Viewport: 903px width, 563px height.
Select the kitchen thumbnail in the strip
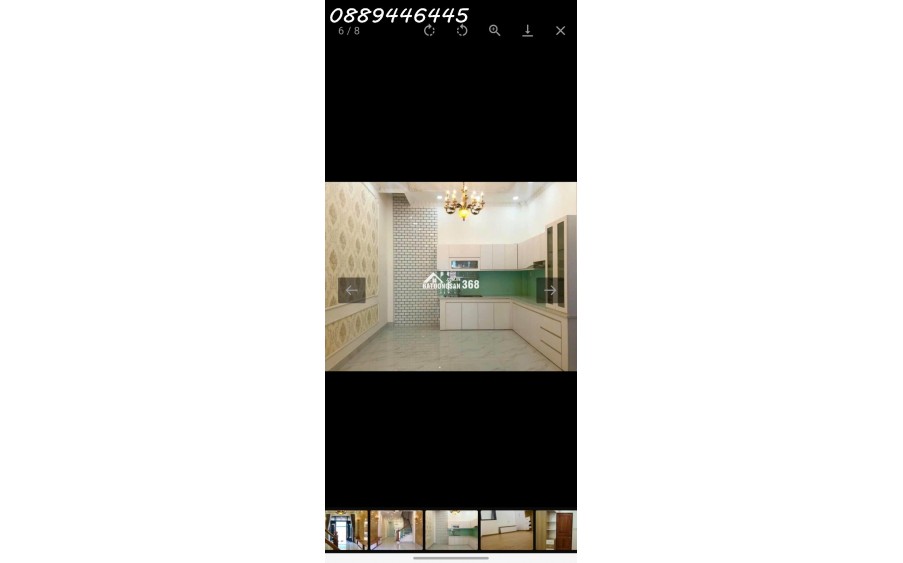click(x=451, y=530)
